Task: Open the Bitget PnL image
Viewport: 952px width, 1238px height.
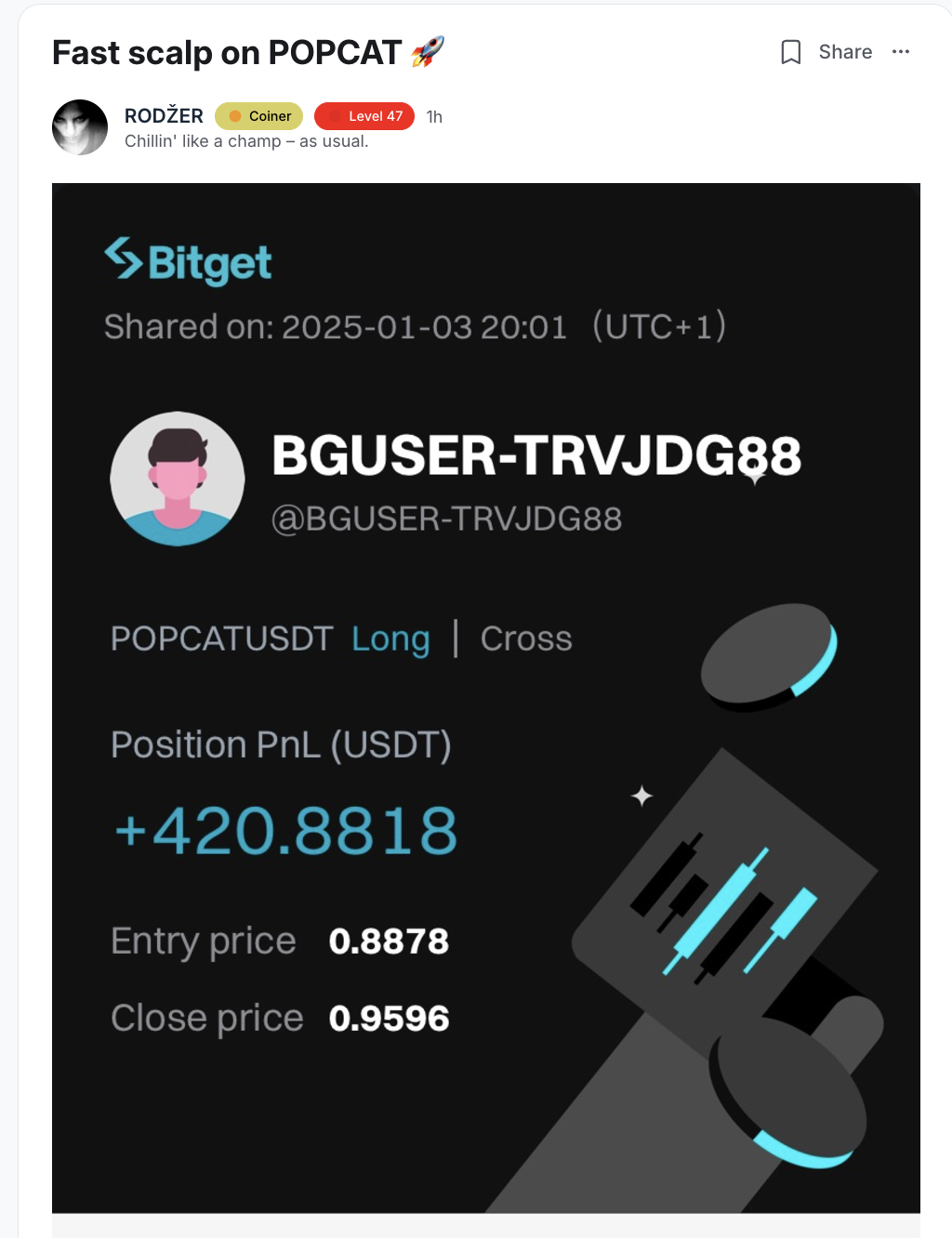Action: click(485, 697)
